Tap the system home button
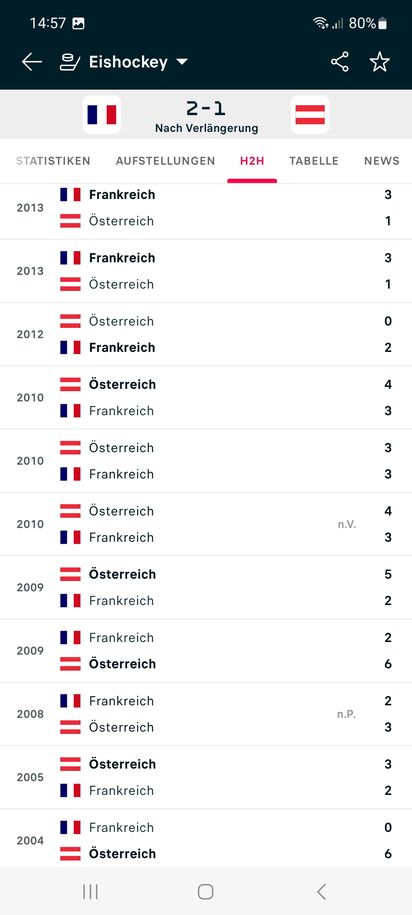Image resolution: width=412 pixels, height=915 pixels. pyautogui.click(x=205, y=891)
